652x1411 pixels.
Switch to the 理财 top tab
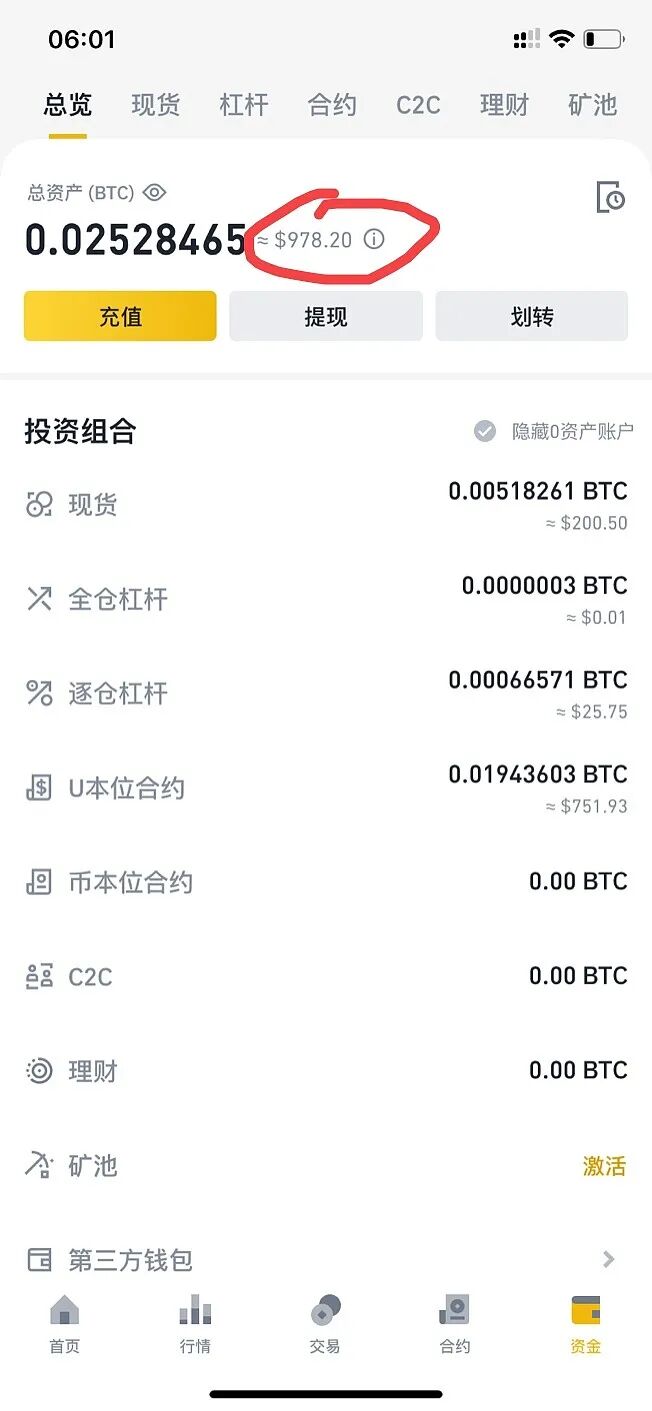tap(504, 105)
